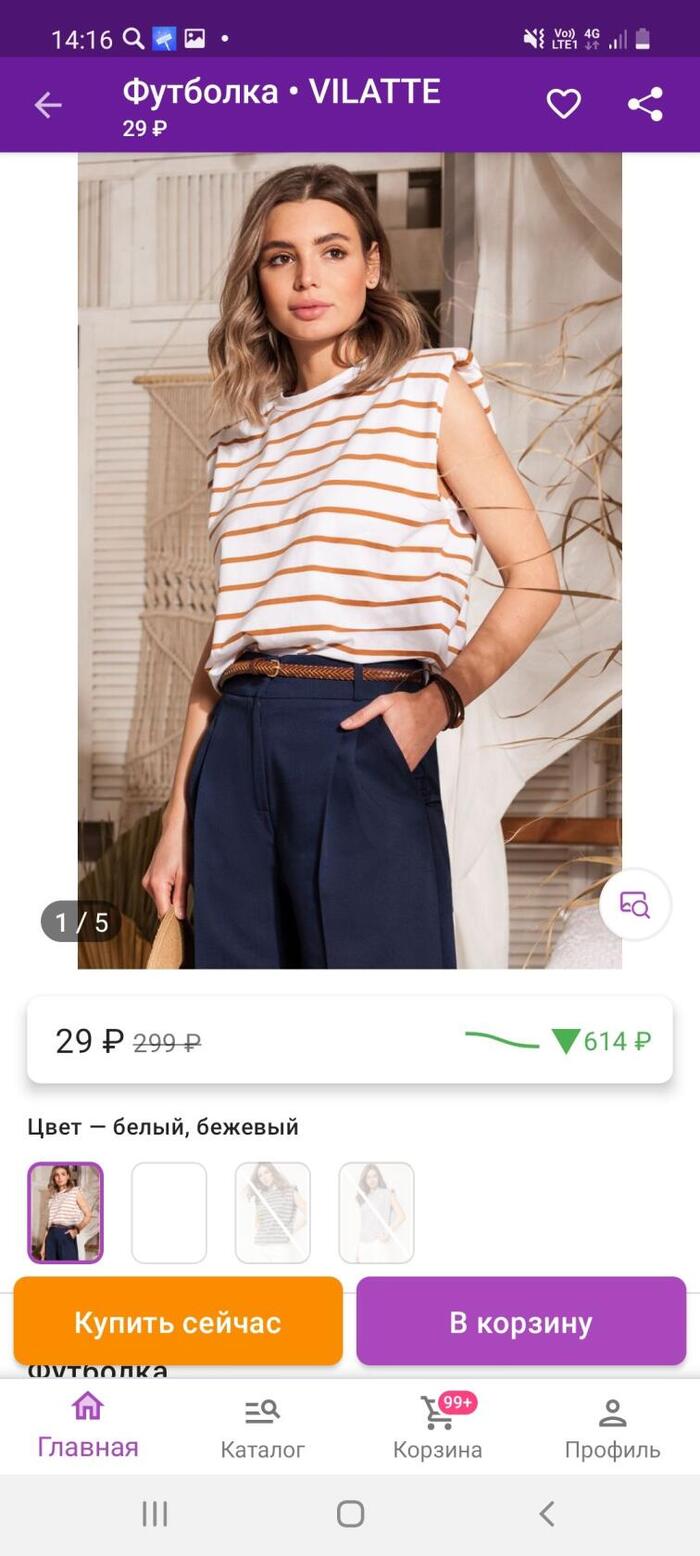Open the price history graph

(x=557, y=1041)
